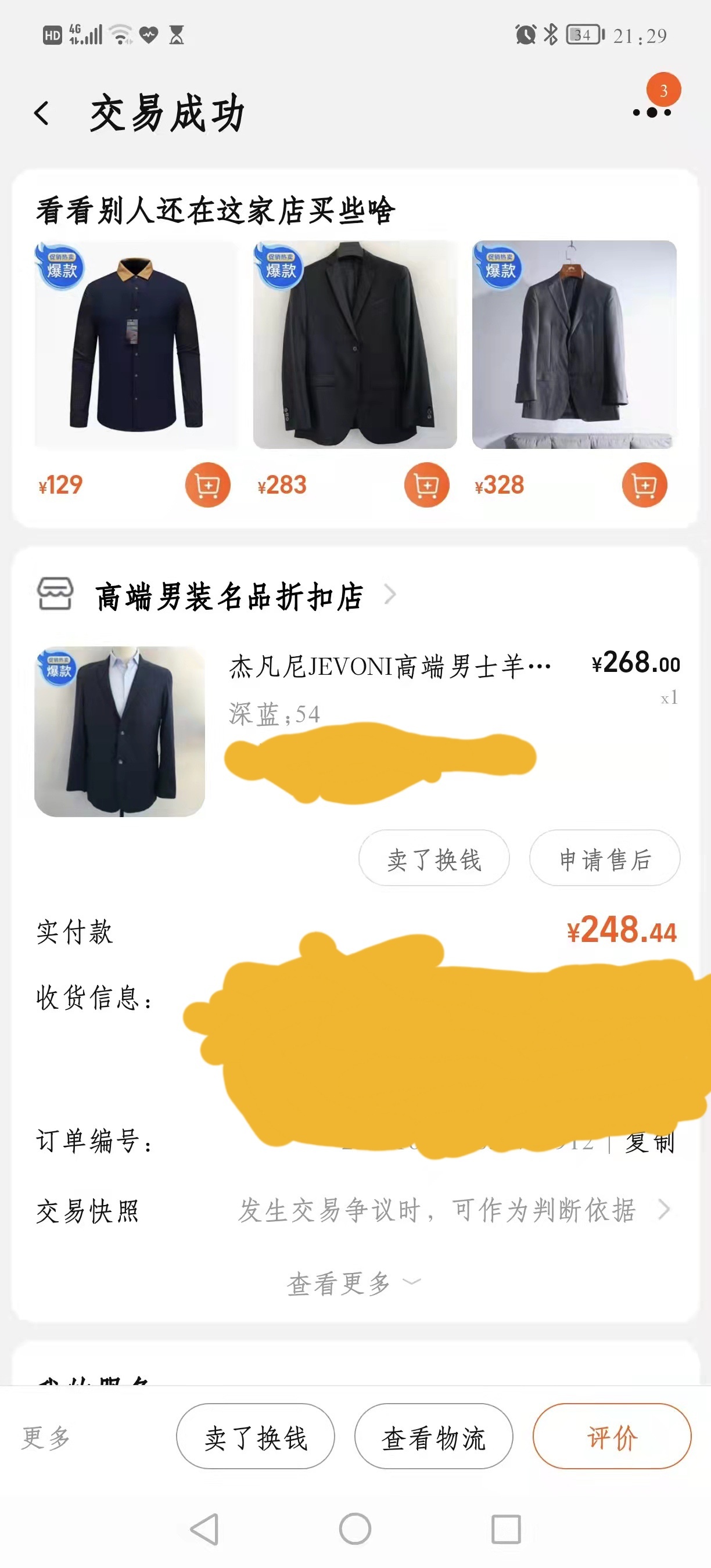Tap the back arrow to leave 交易成功 page
Viewport: 711px width, 1568px height.
(42, 114)
